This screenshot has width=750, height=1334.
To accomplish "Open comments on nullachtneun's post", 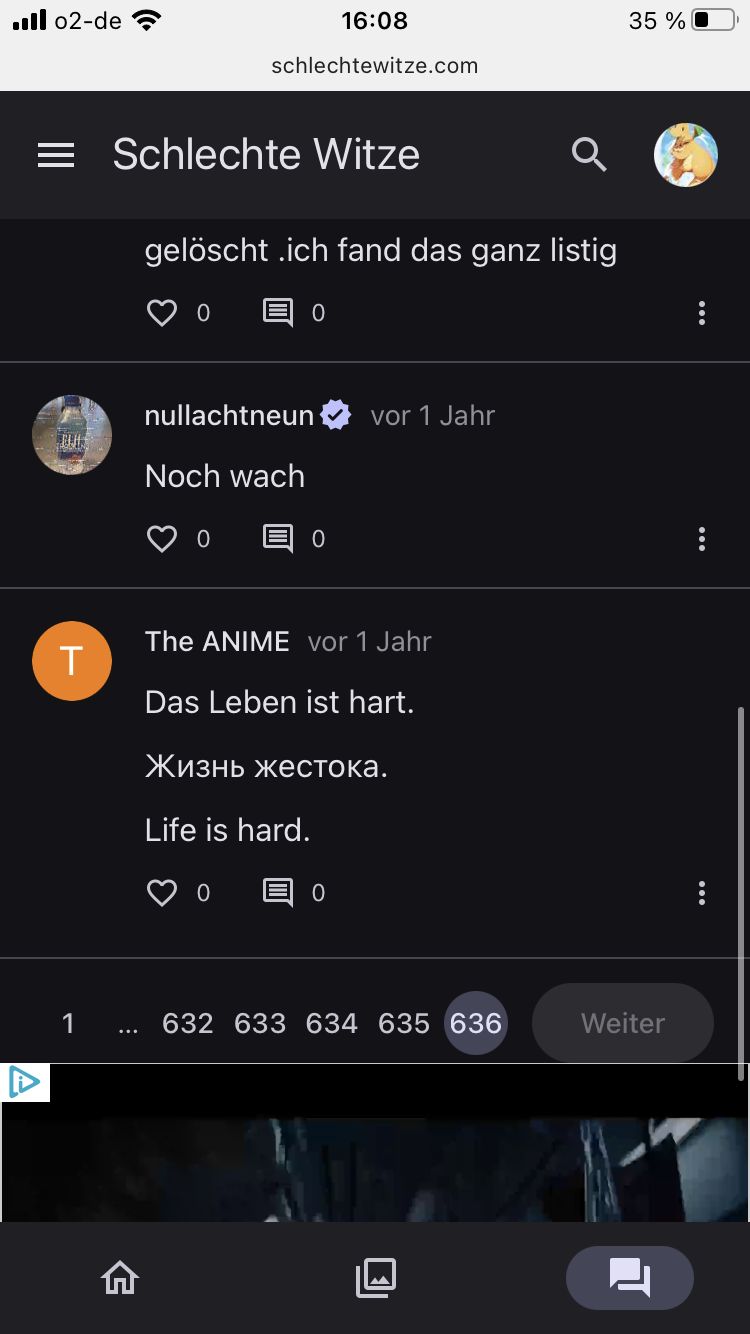I will pos(278,539).
